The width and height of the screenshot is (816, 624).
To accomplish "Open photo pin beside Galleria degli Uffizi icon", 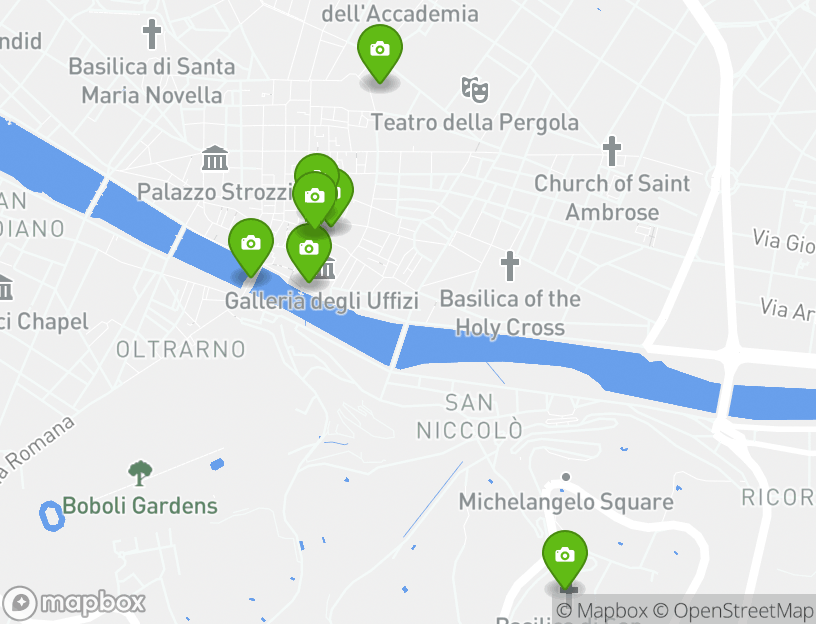I will [308, 249].
